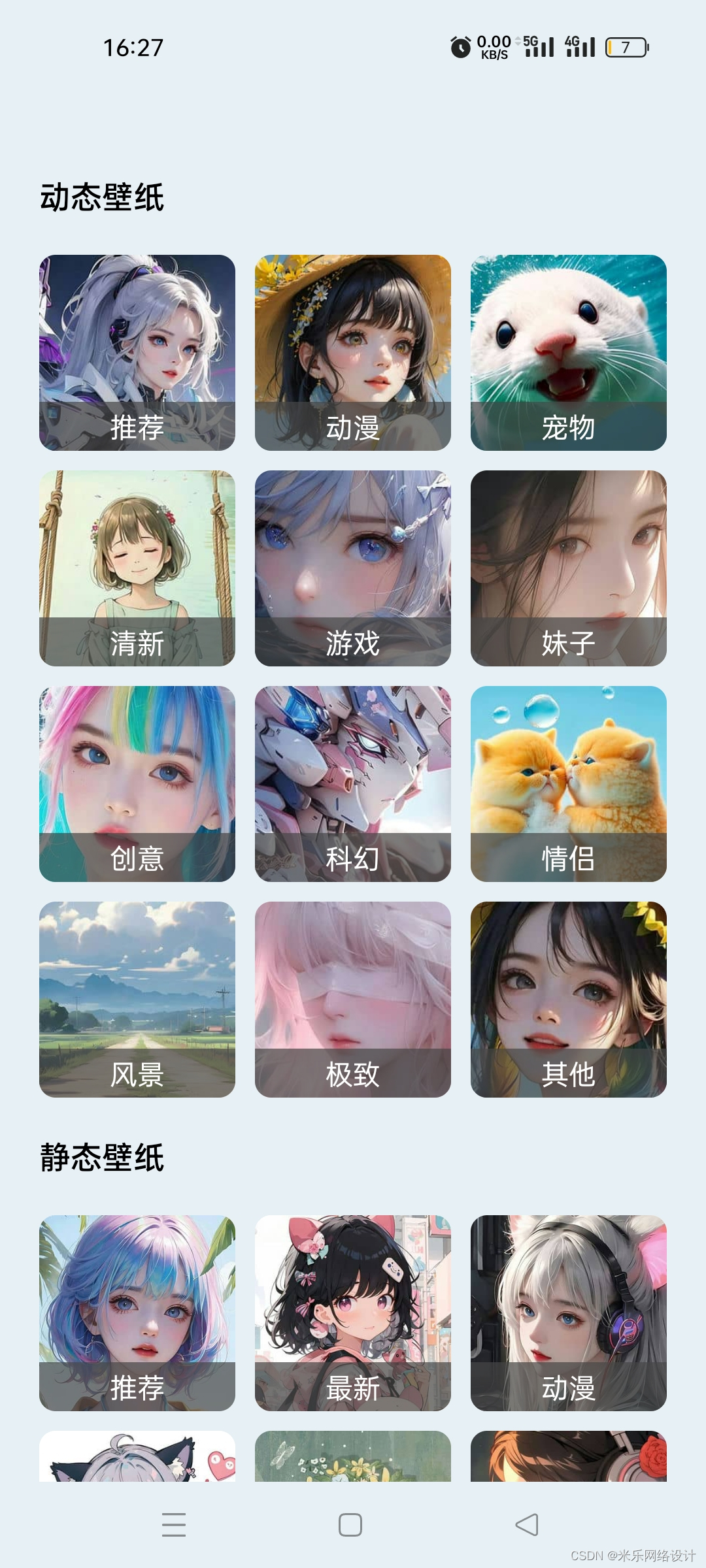
Task: Open the 其他 live wallpaper category
Action: coord(569,1000)
